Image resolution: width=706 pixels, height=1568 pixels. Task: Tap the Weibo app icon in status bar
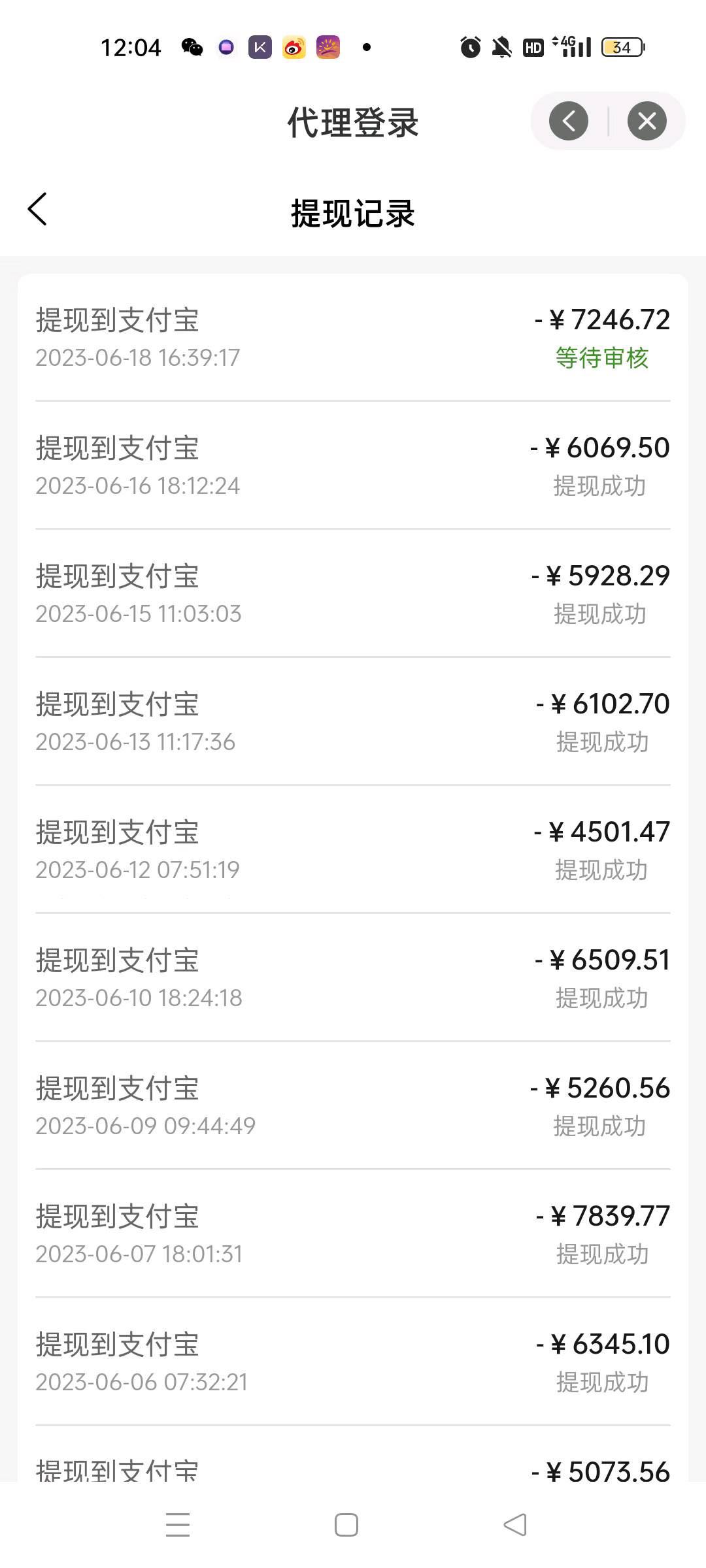pos(293,48)
